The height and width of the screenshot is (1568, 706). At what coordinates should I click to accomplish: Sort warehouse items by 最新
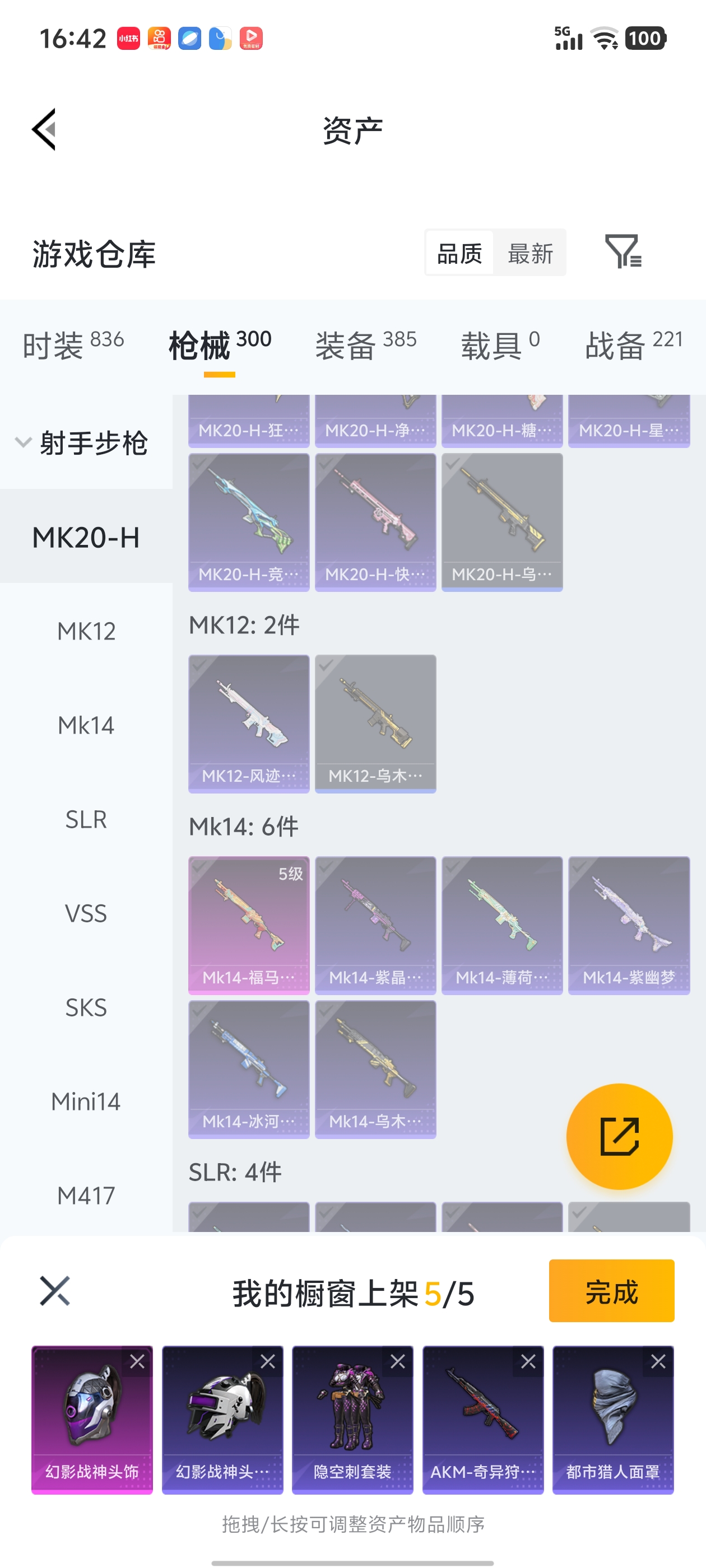point(529,253)
